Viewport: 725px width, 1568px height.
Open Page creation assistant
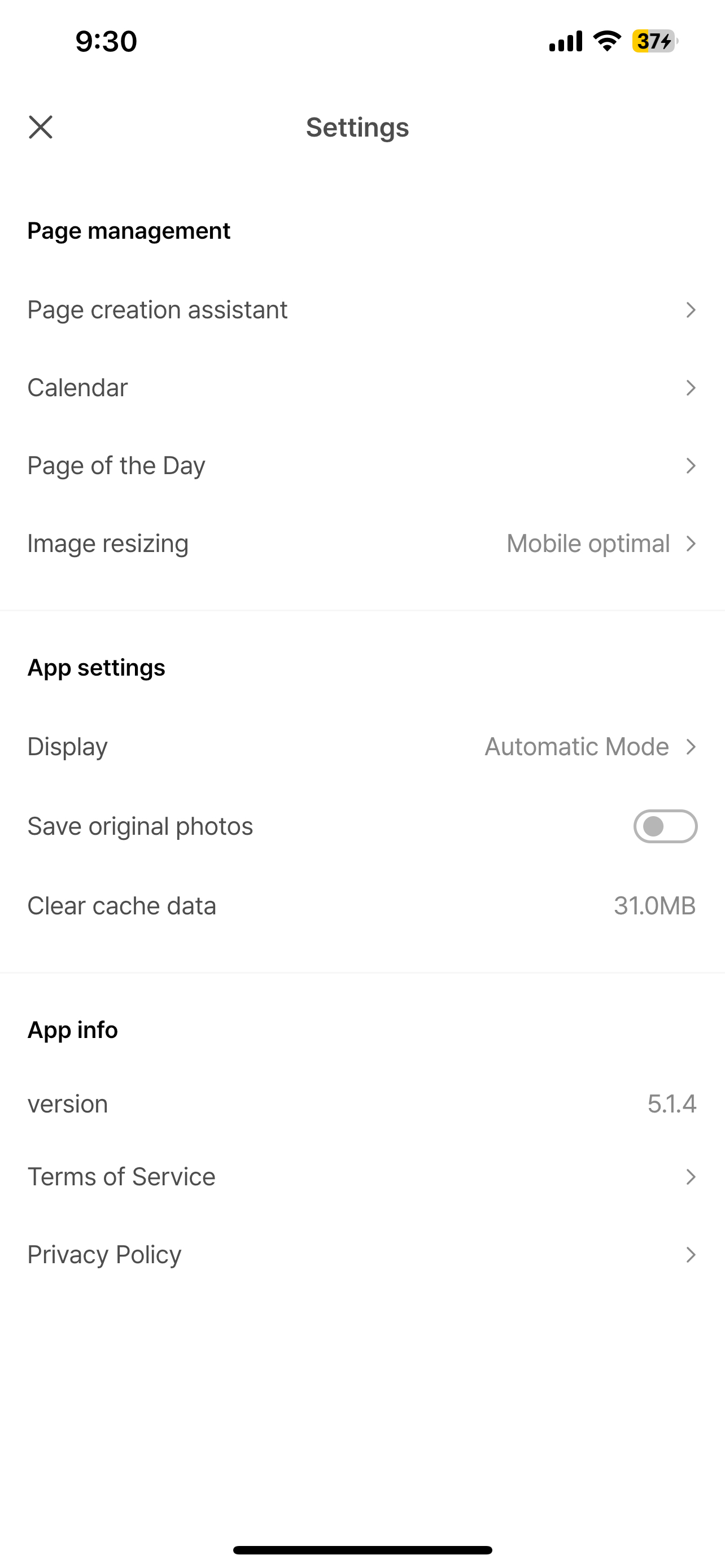pos(362,310)
